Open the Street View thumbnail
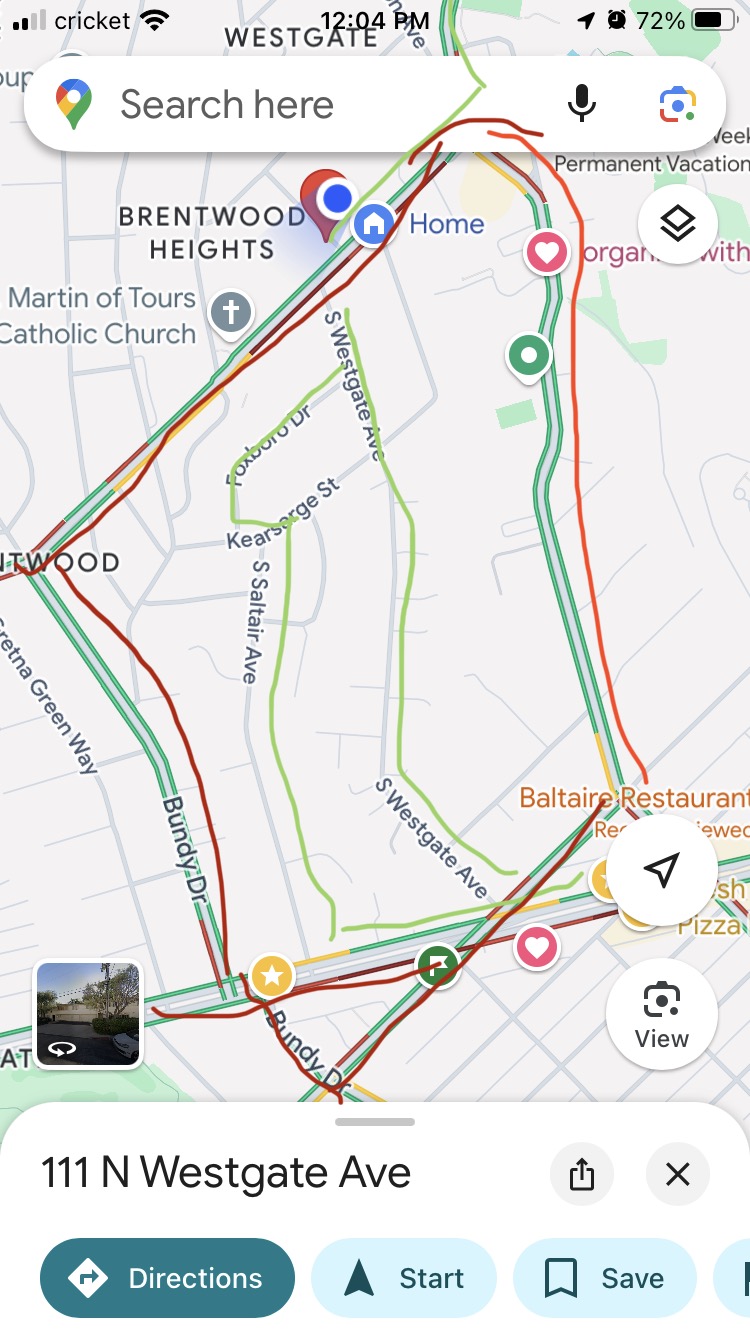This screenshot has width=750, height=1334. 88,1014
